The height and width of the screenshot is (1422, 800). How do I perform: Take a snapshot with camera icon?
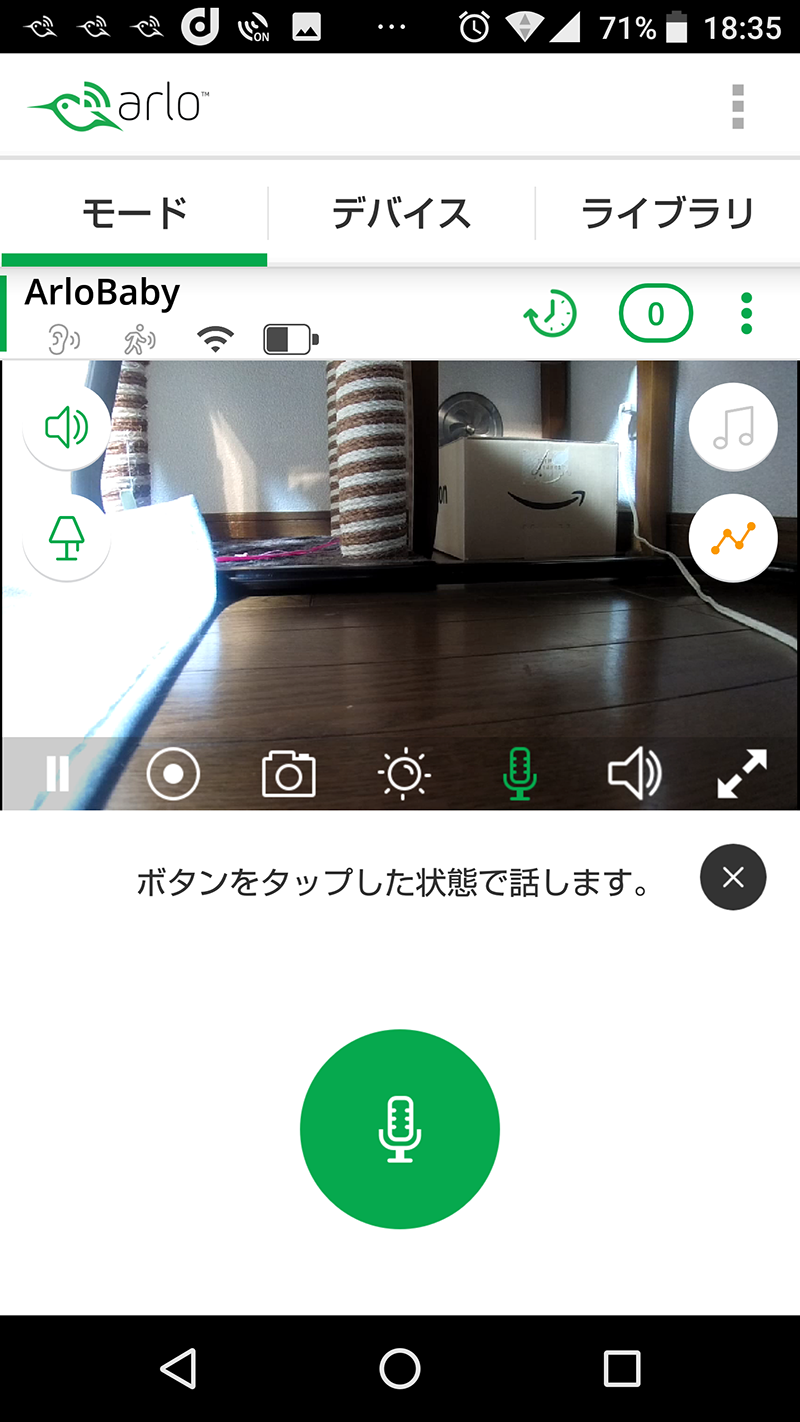pos(289,775)
